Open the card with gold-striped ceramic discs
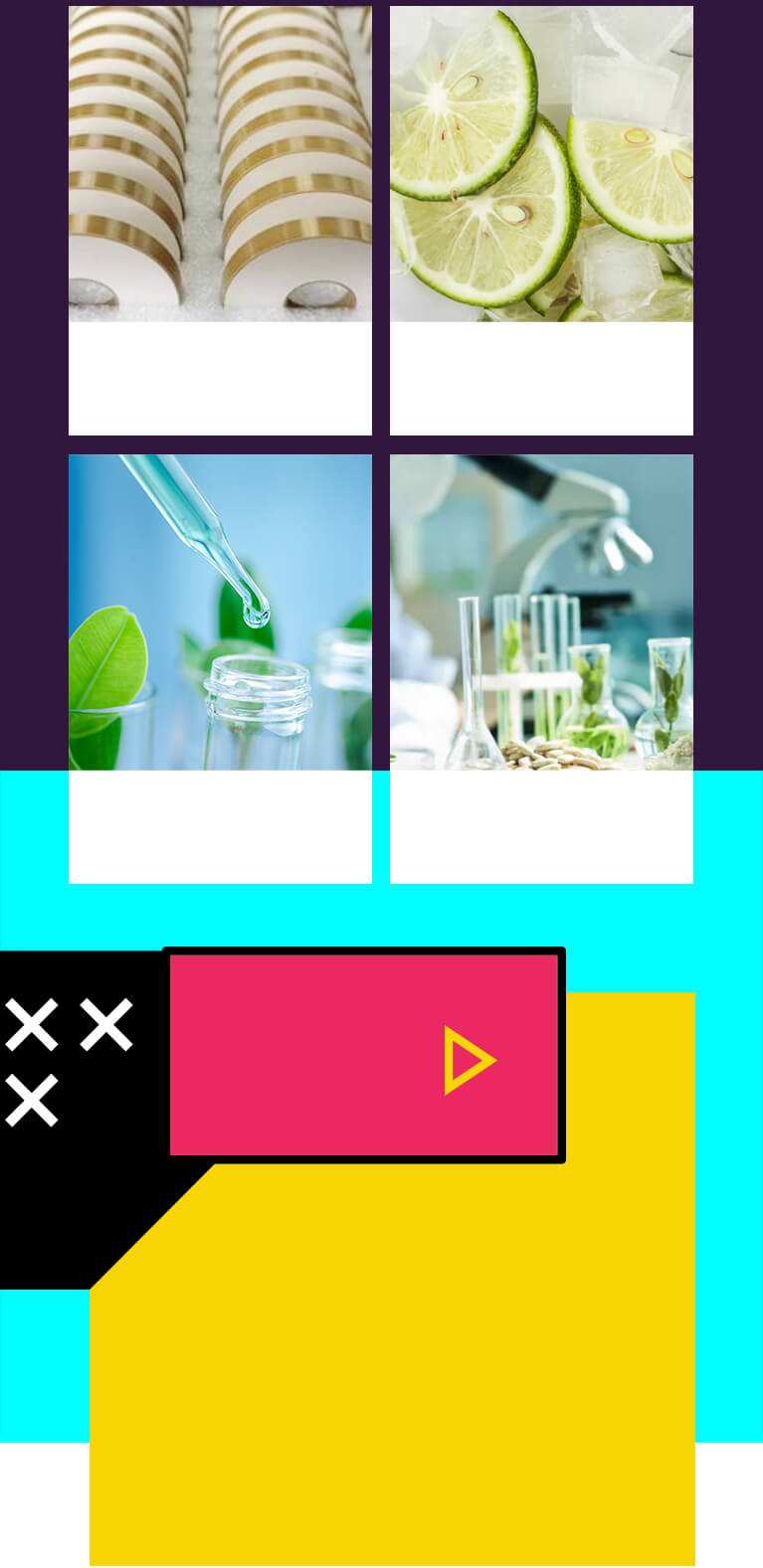The width and height of the screenshot is (763, 1568). pos(220,220)
